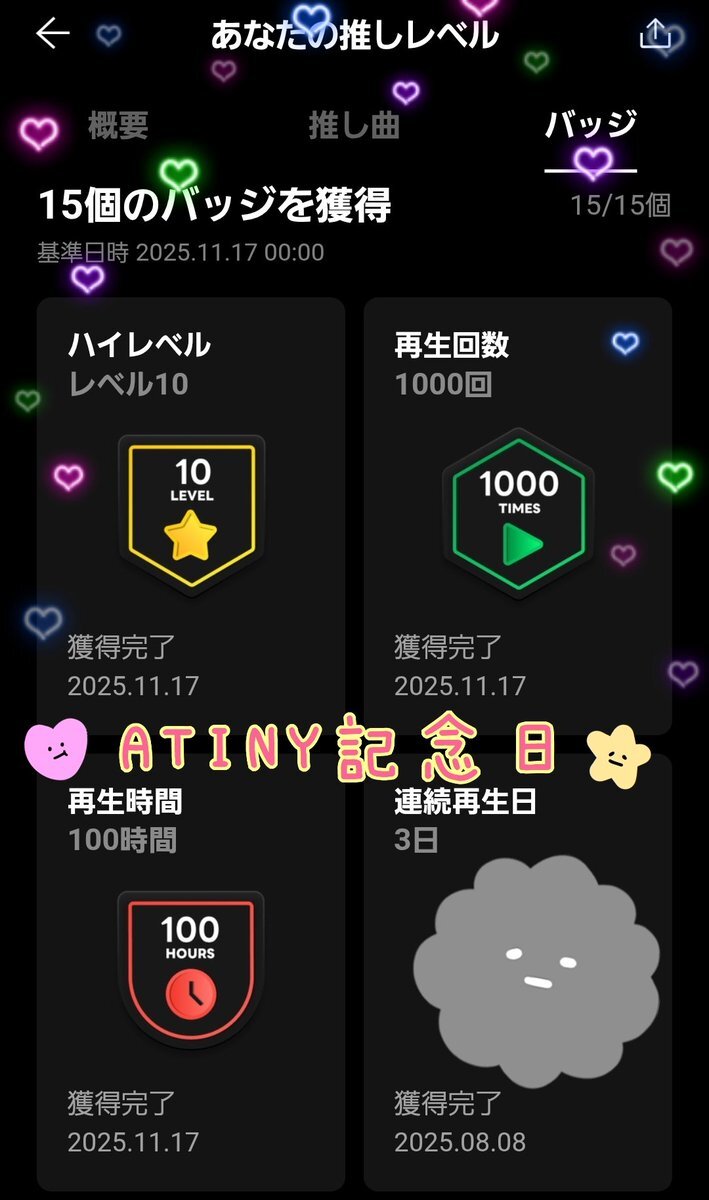Image resolution: width=709 pixels, height=1200 pixels.
Task: Select the バッジ tab
Action: coord(590,126)
